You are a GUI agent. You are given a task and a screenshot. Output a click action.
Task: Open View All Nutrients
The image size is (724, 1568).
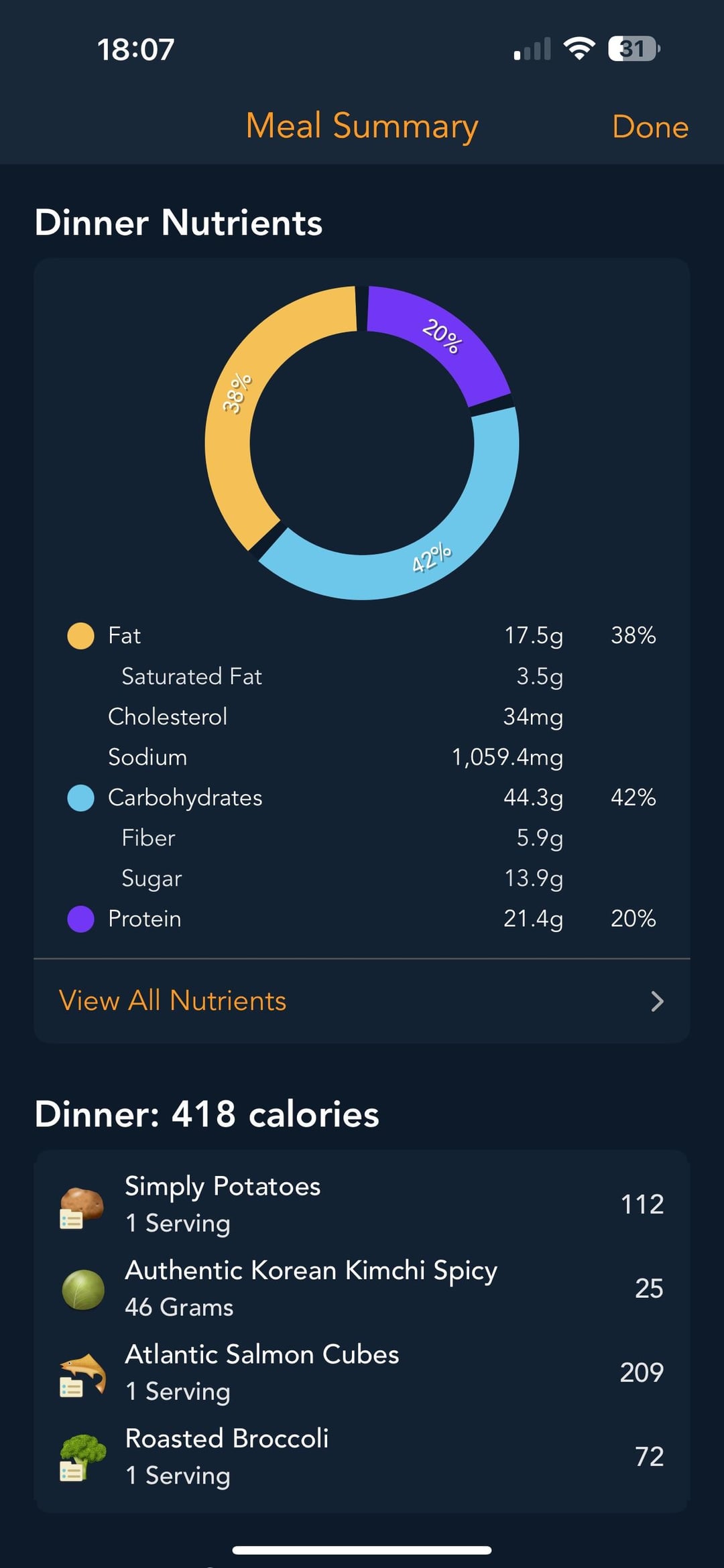[362, 1000]
